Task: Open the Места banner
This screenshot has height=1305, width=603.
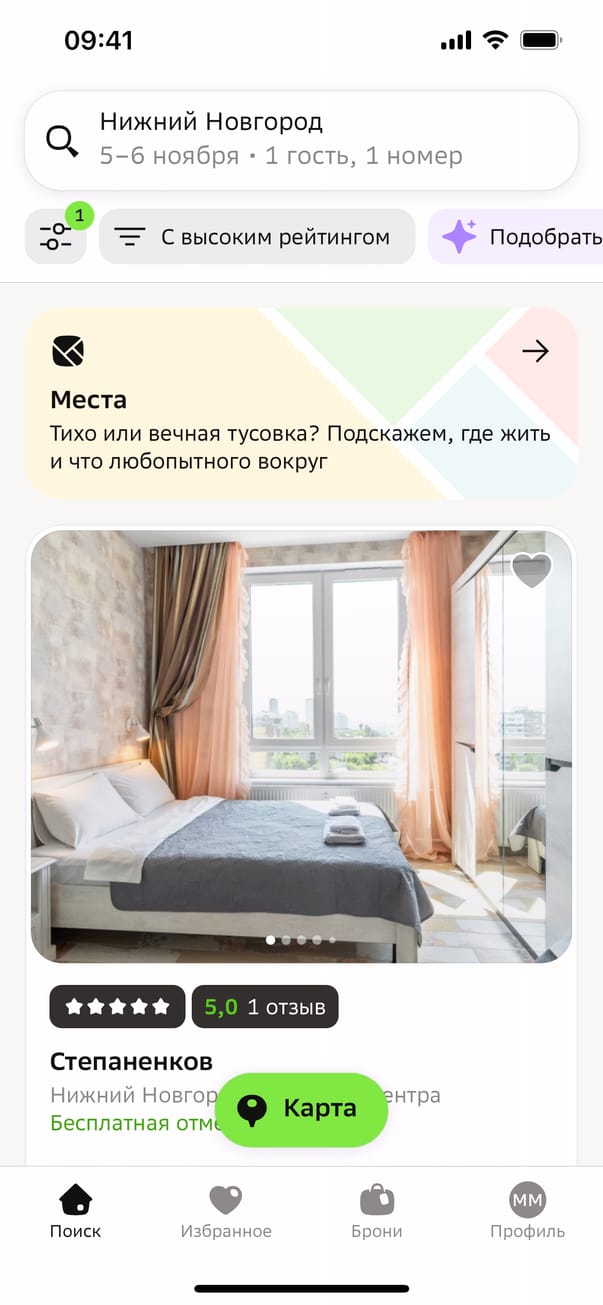Action: [300, 403]
